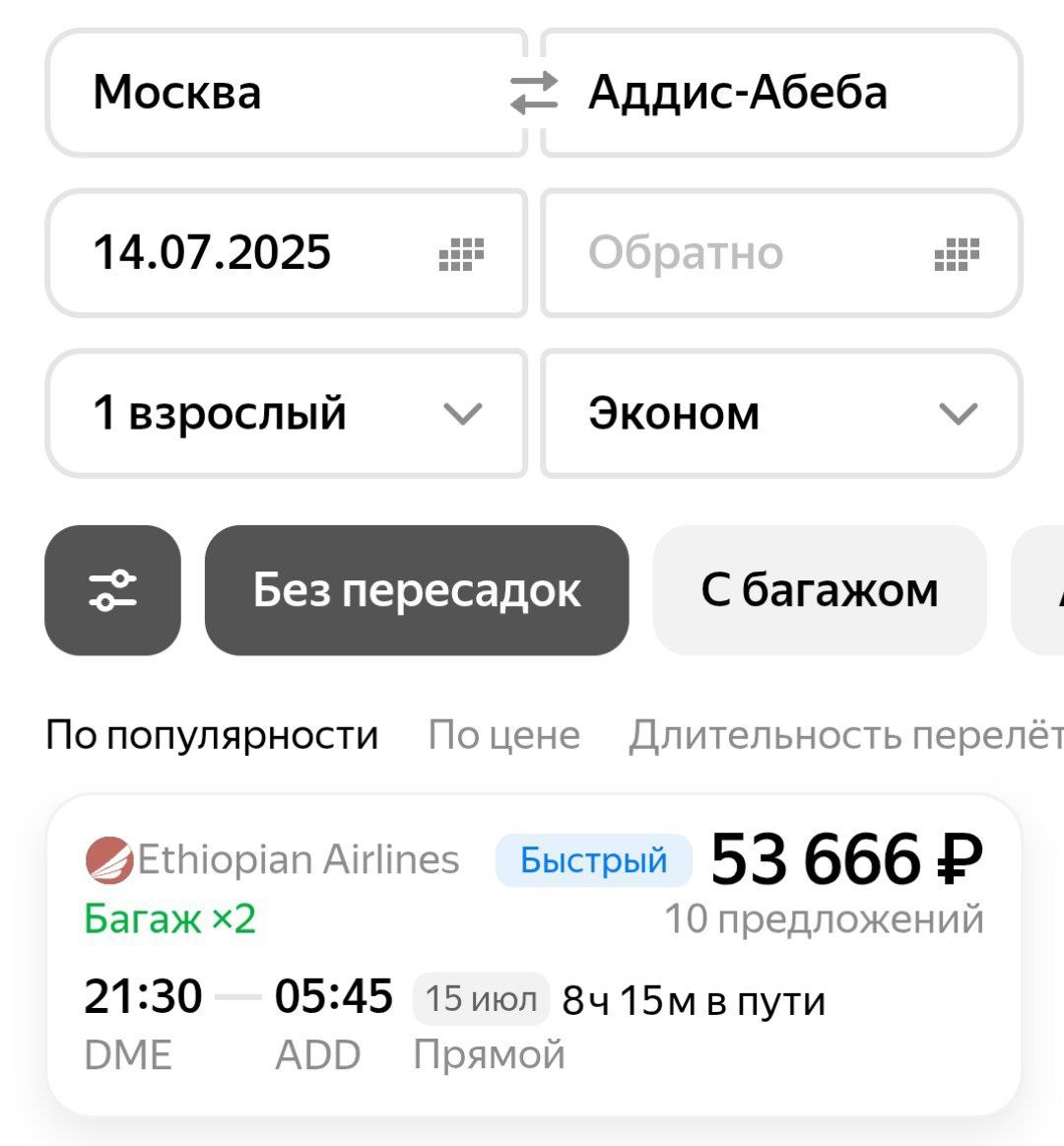Open the Ethiopian Airlines flight for 53 666 ₽

(x=533, y=954)
